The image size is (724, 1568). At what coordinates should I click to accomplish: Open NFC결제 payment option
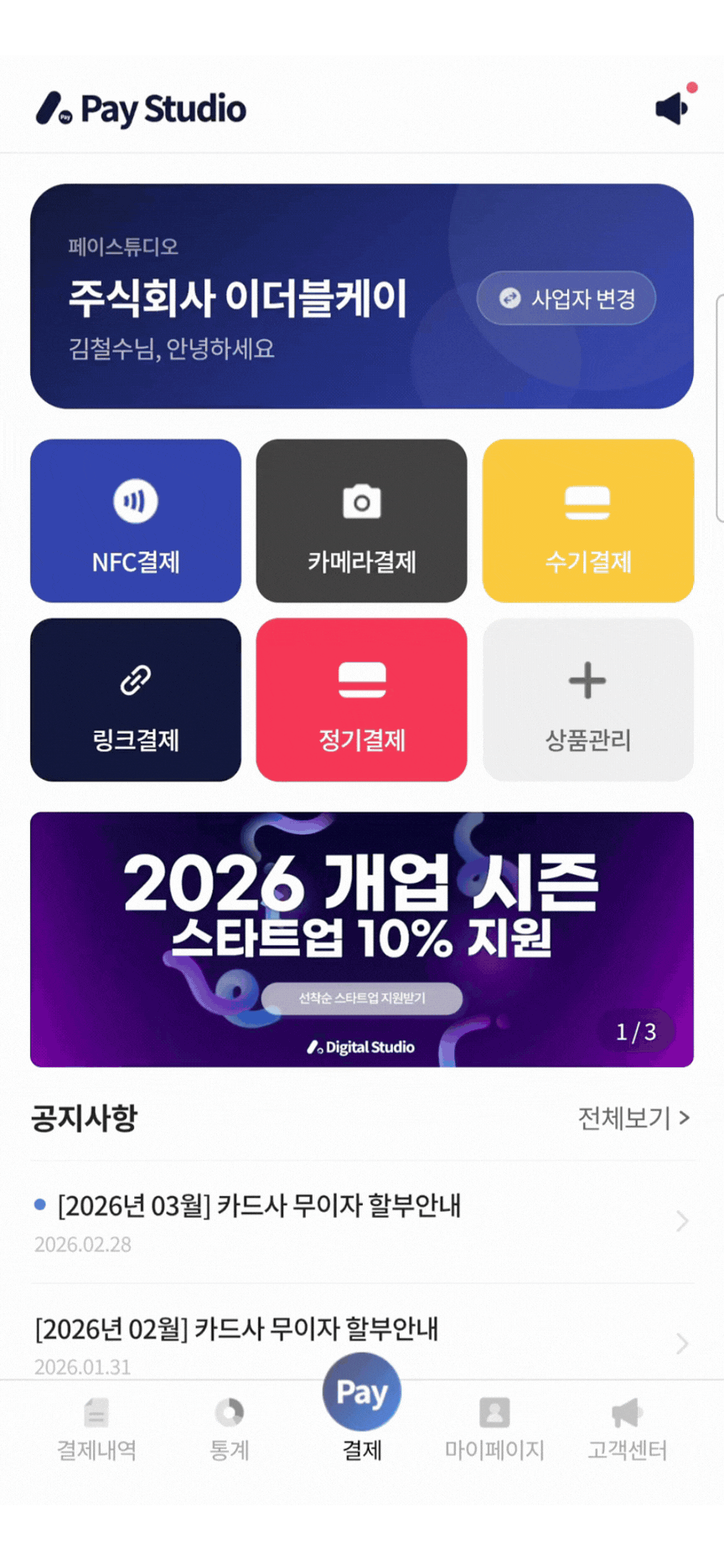135,521
